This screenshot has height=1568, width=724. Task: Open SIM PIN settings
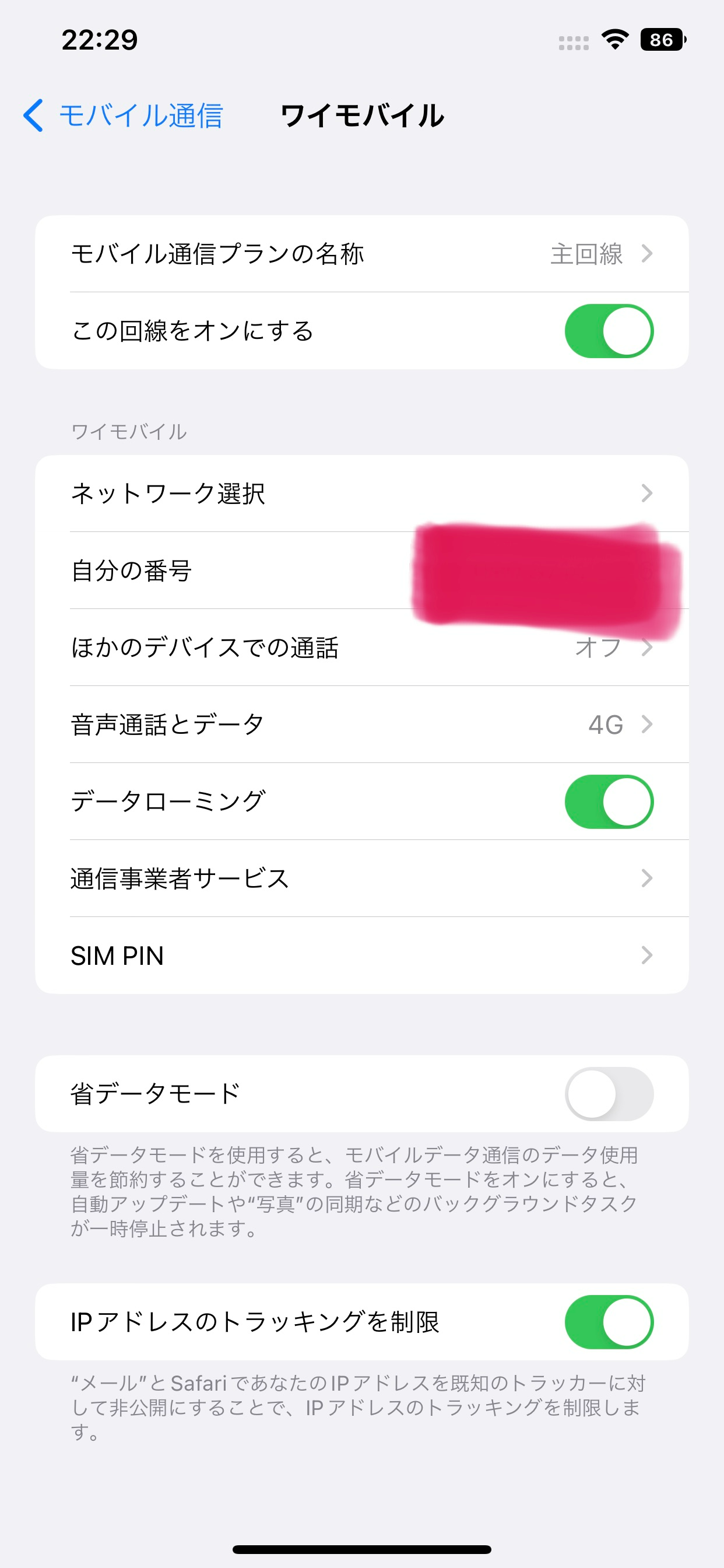361,956
